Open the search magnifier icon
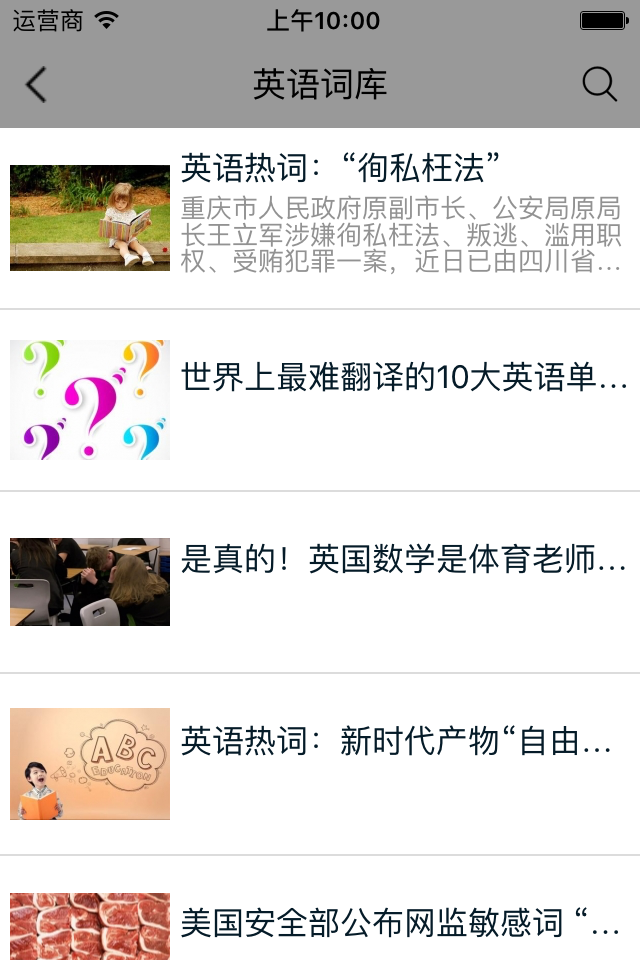The height and width of the screenshot is (960, 640). (599, 85)
